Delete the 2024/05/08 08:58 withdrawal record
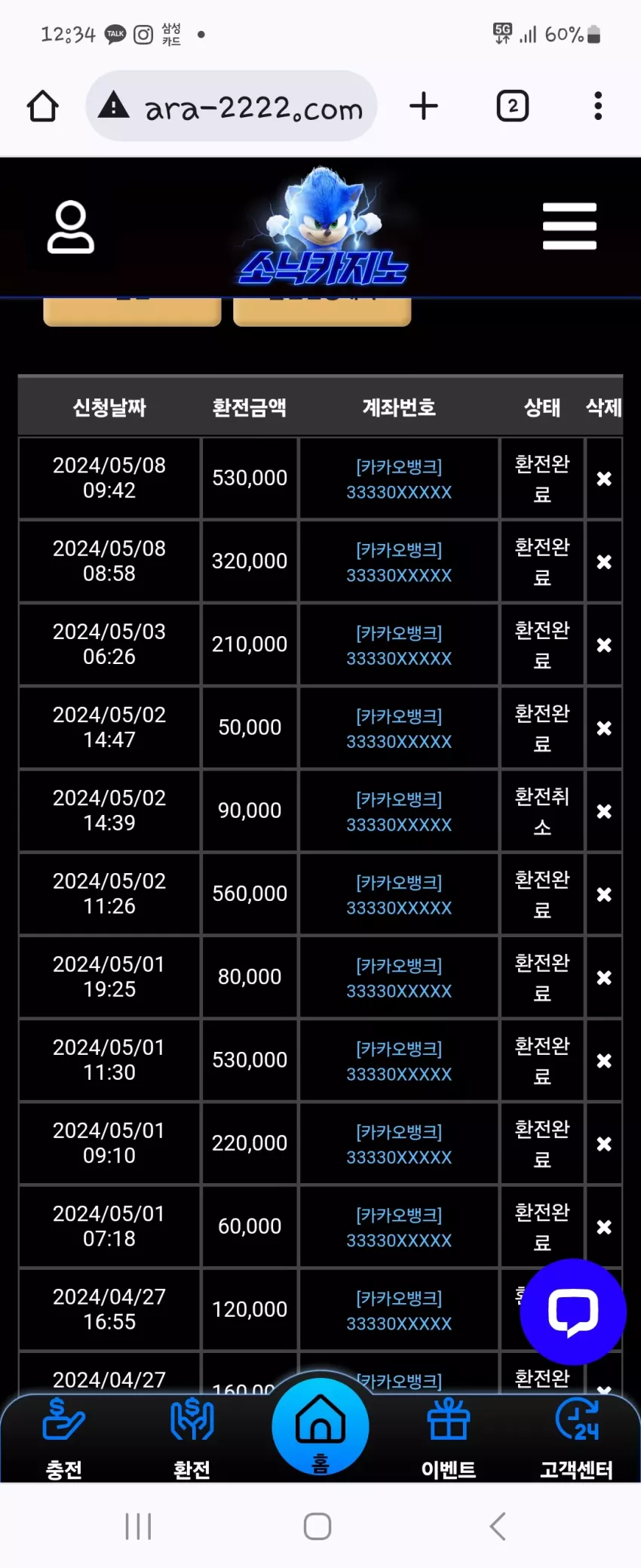Viewport: 641px width, 1568px height. [x=604, y=561]
